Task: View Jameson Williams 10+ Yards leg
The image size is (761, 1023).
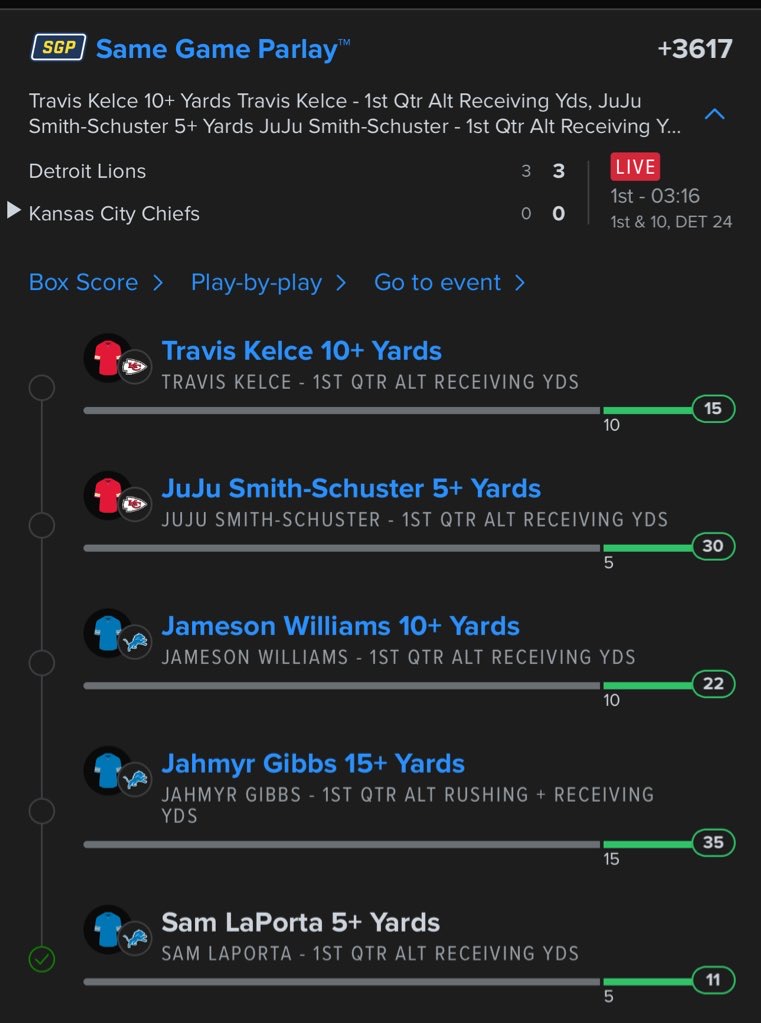Action: tap(340, 627)
